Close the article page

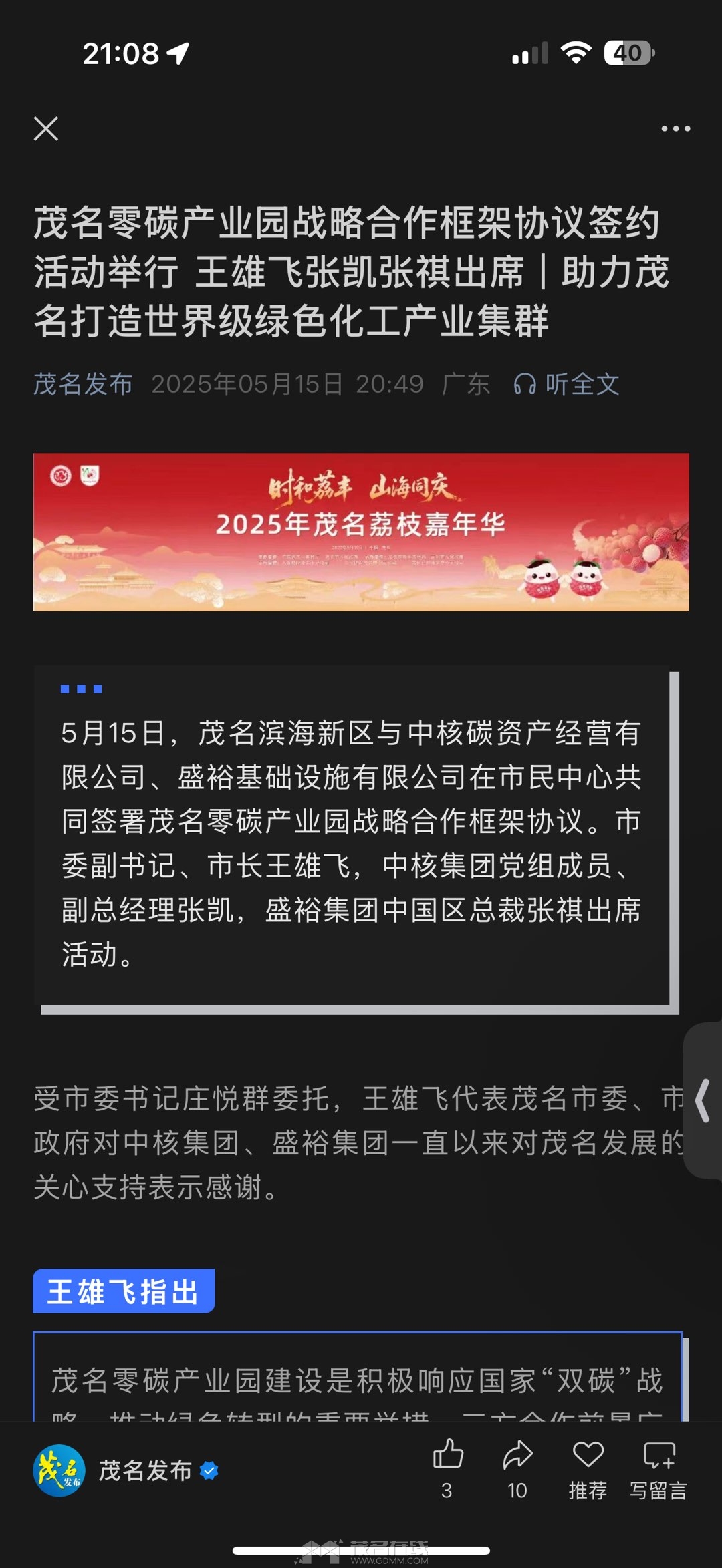46,128
